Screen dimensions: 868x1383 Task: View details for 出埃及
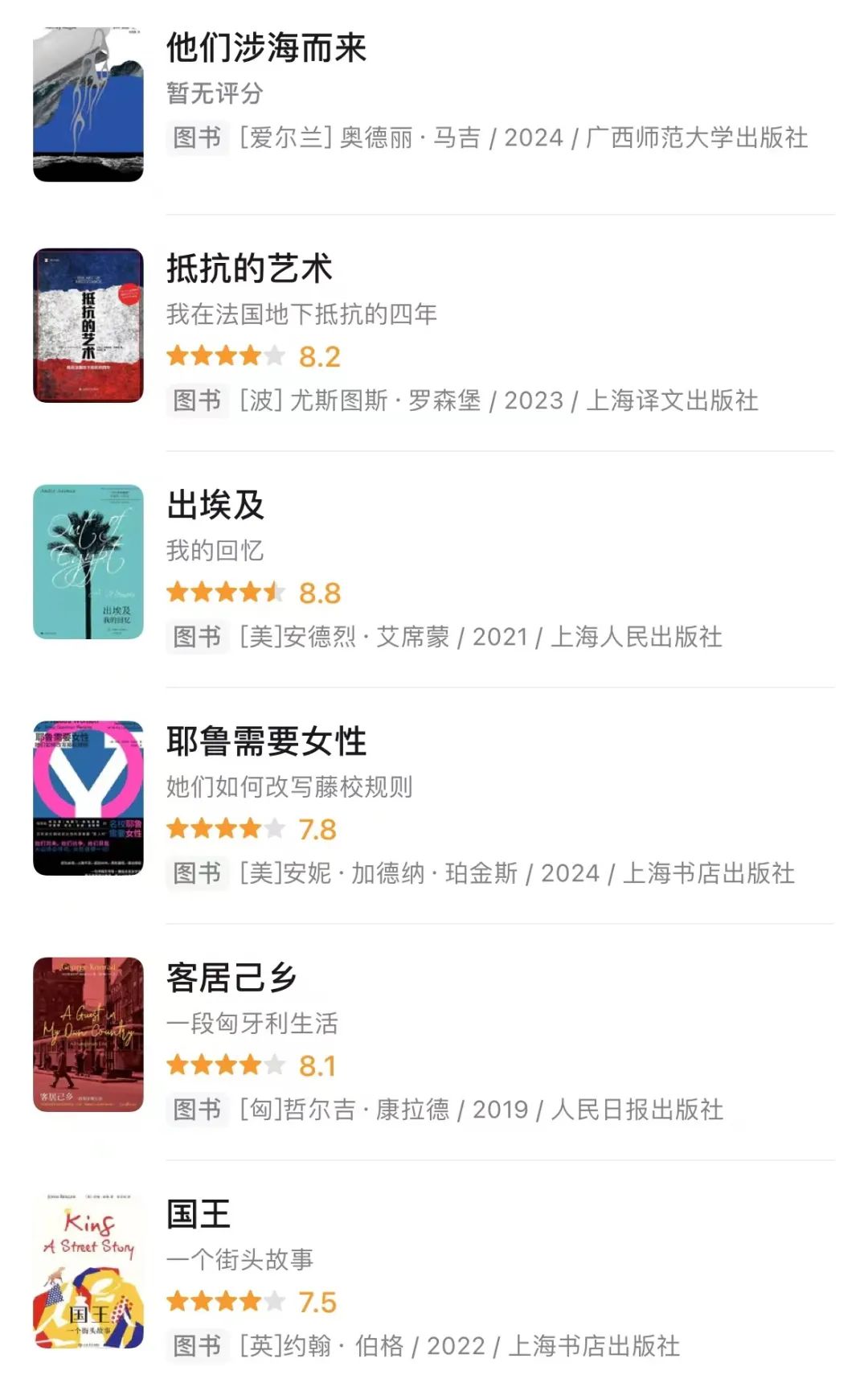(215, 505)
